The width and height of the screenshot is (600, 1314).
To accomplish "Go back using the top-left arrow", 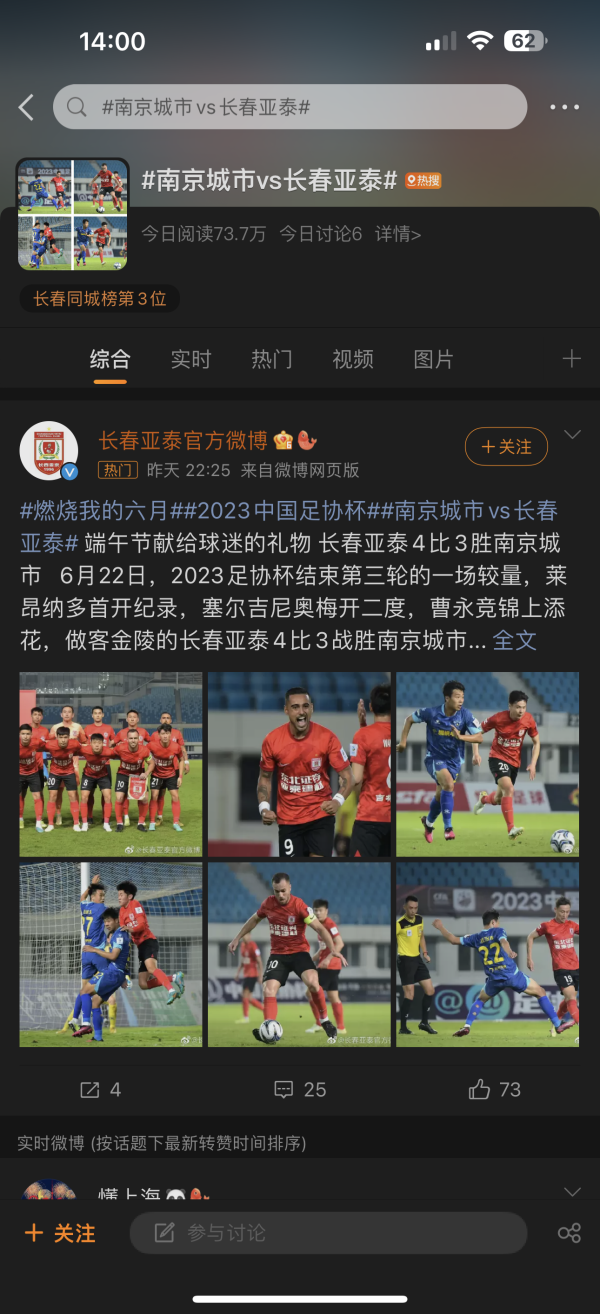I will (27, 107).
